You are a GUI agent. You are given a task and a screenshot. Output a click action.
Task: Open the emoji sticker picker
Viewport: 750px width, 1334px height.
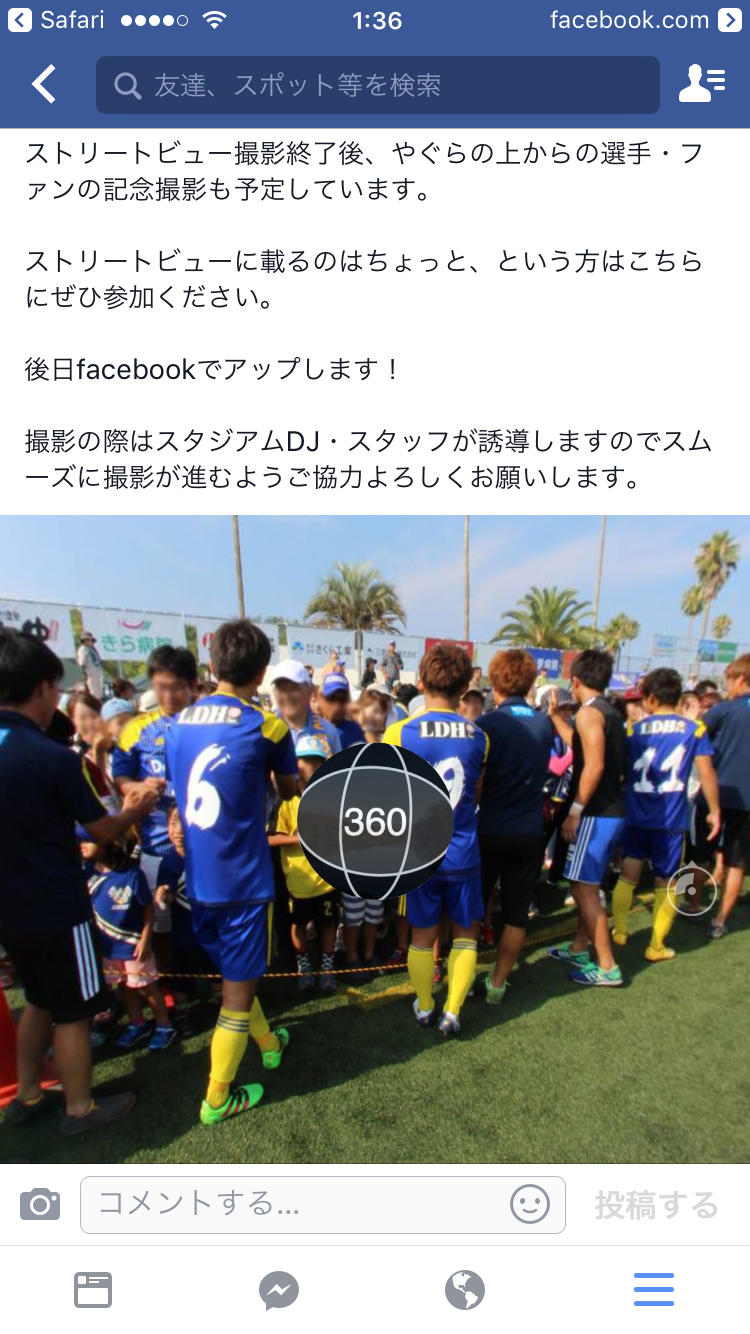530,1204
